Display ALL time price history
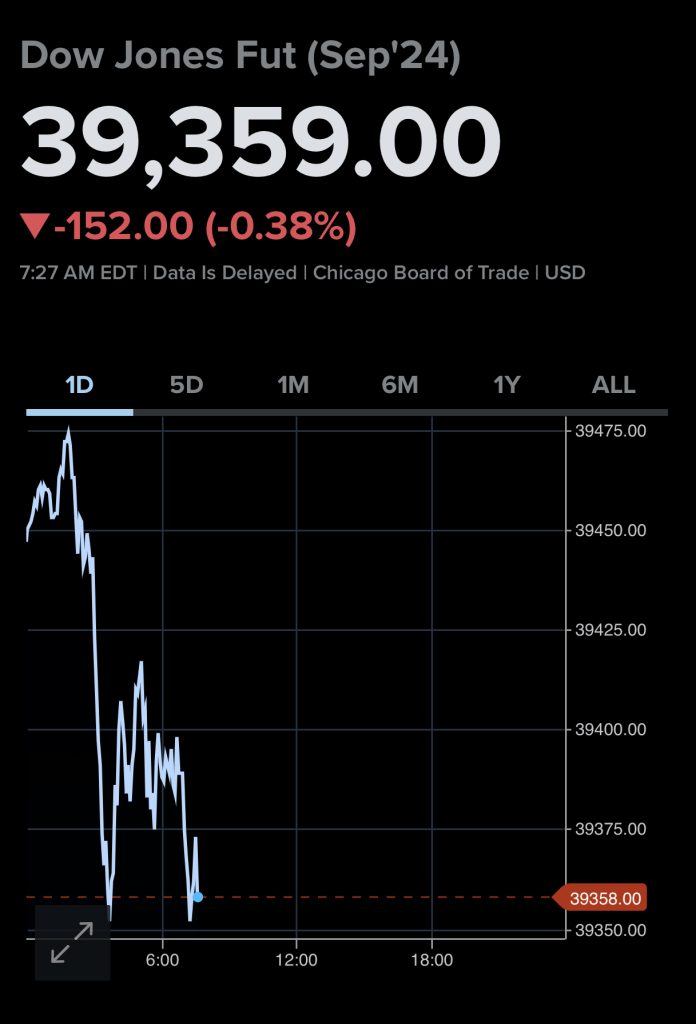Image resolution: width=696 pixels, height=1024 pixels. (613, 385)
